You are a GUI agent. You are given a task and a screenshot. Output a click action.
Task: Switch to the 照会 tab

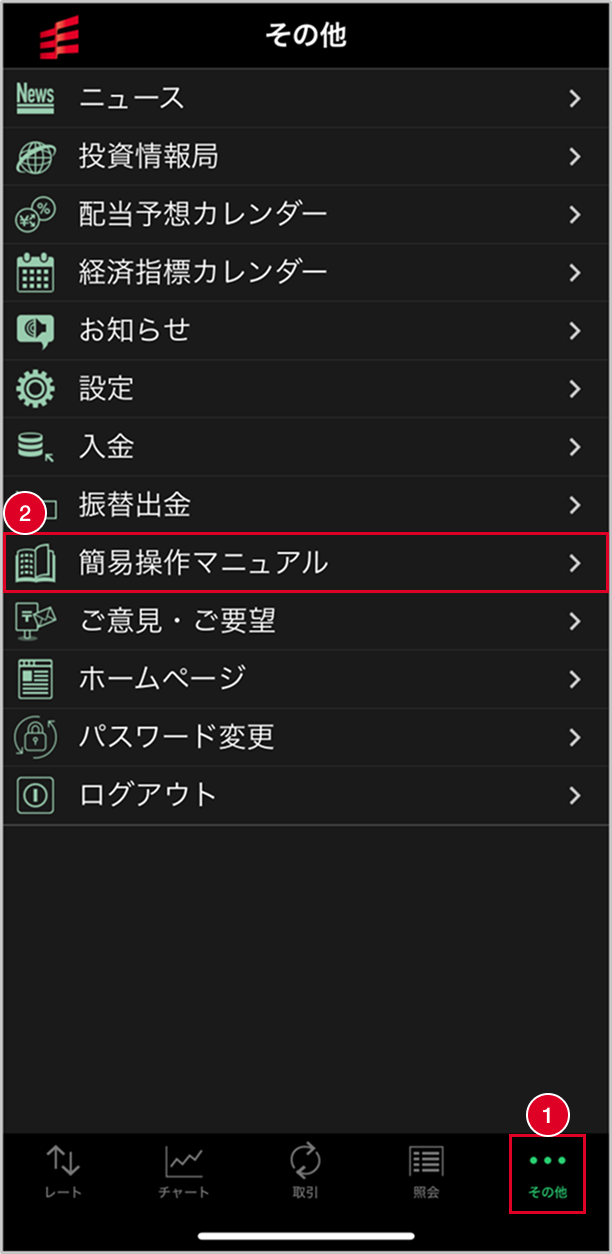pos(426,1173)
